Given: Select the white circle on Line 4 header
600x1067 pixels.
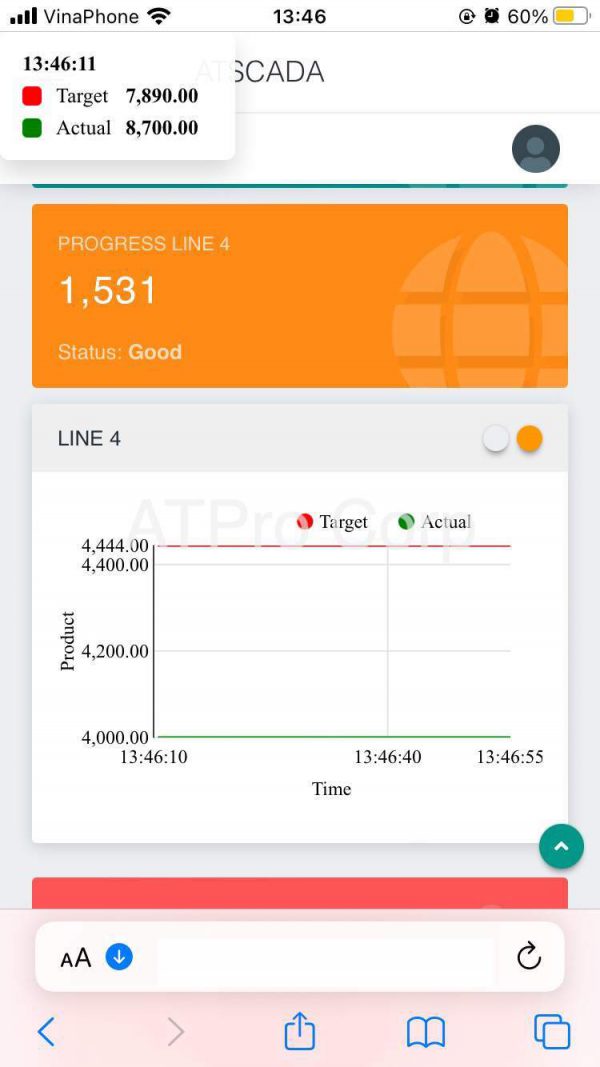Looking at the screenshot, I should pos(496,439).
